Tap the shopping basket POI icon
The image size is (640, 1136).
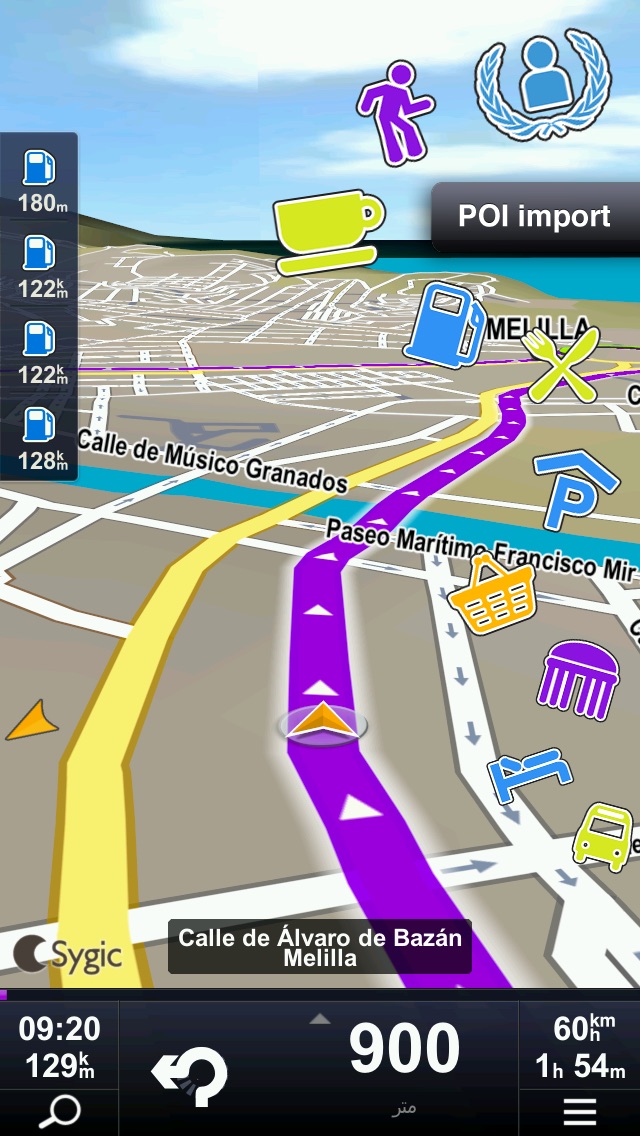[x=491, y=595]
